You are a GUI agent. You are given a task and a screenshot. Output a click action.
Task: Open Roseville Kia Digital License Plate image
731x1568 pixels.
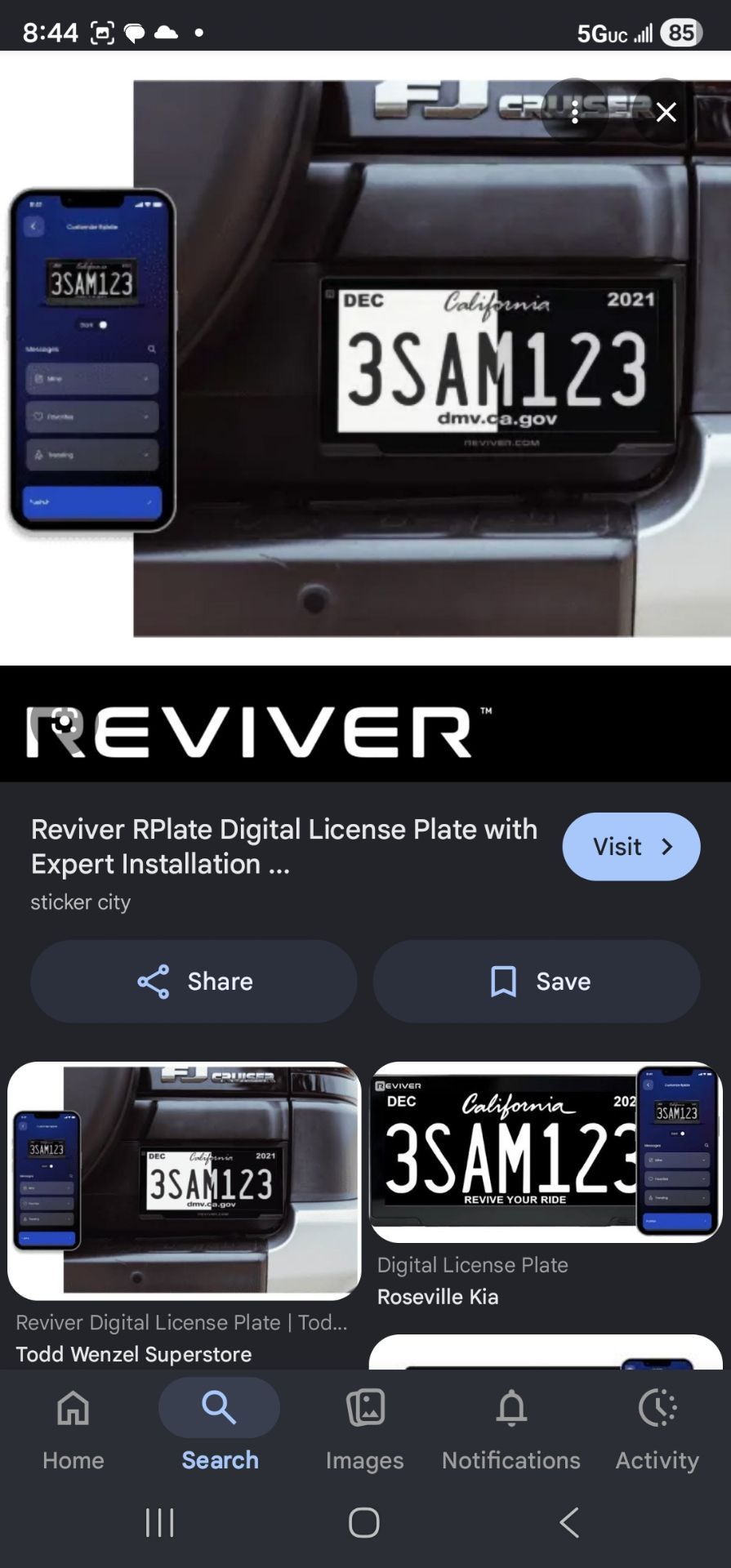546,1151
